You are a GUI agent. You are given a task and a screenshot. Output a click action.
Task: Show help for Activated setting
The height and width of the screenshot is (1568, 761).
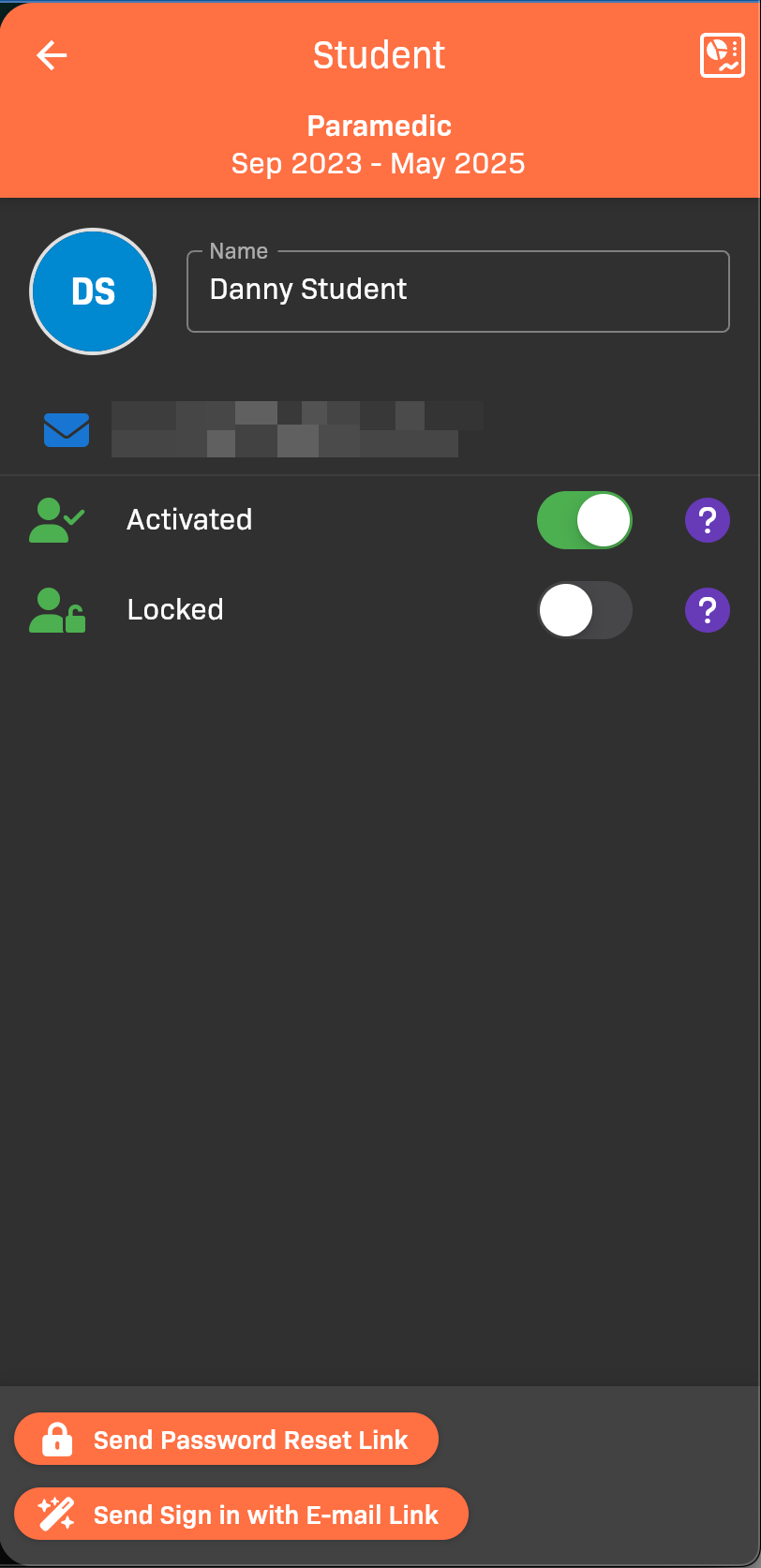pyautogui.click(x=708, y=520)
